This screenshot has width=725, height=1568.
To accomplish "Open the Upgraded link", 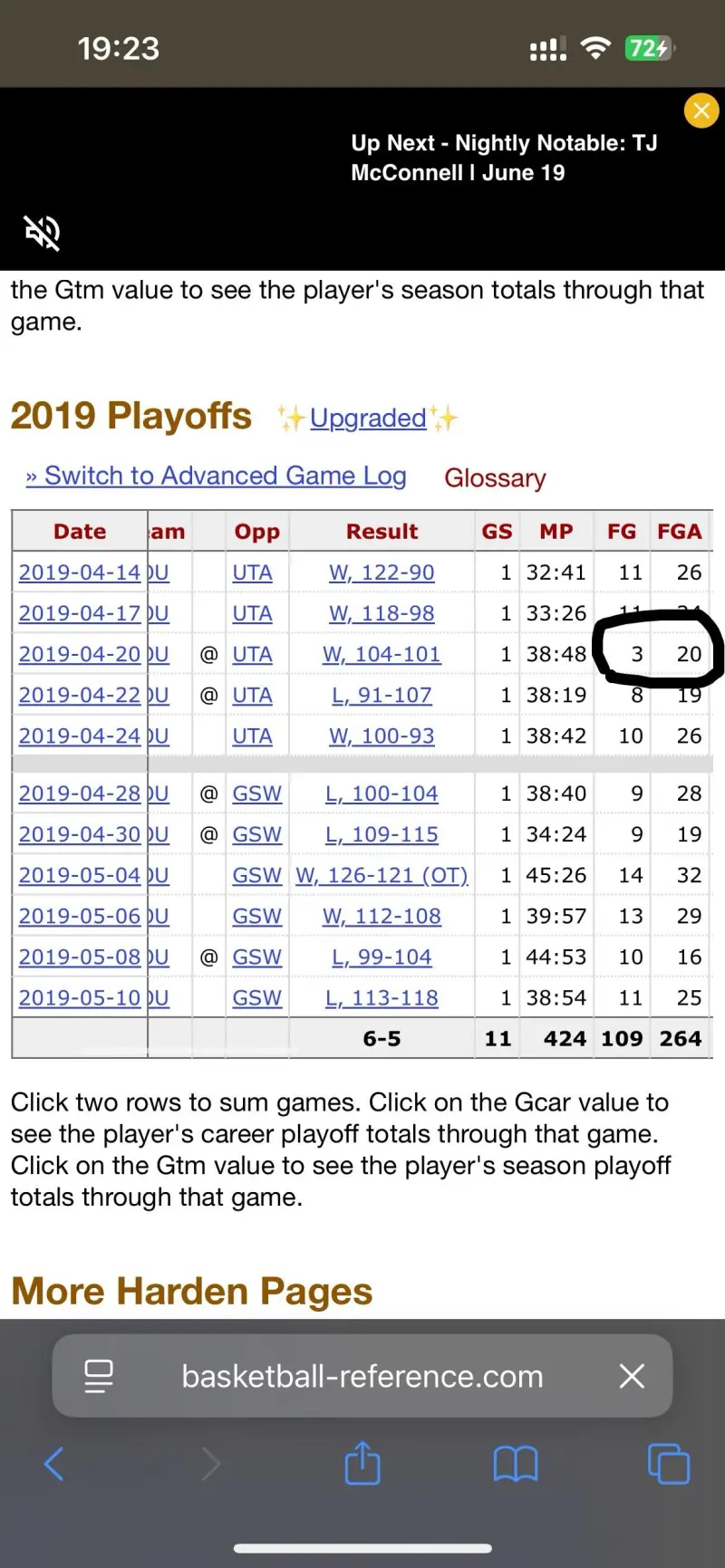I will pyautogui.click(x=368, y=418).
